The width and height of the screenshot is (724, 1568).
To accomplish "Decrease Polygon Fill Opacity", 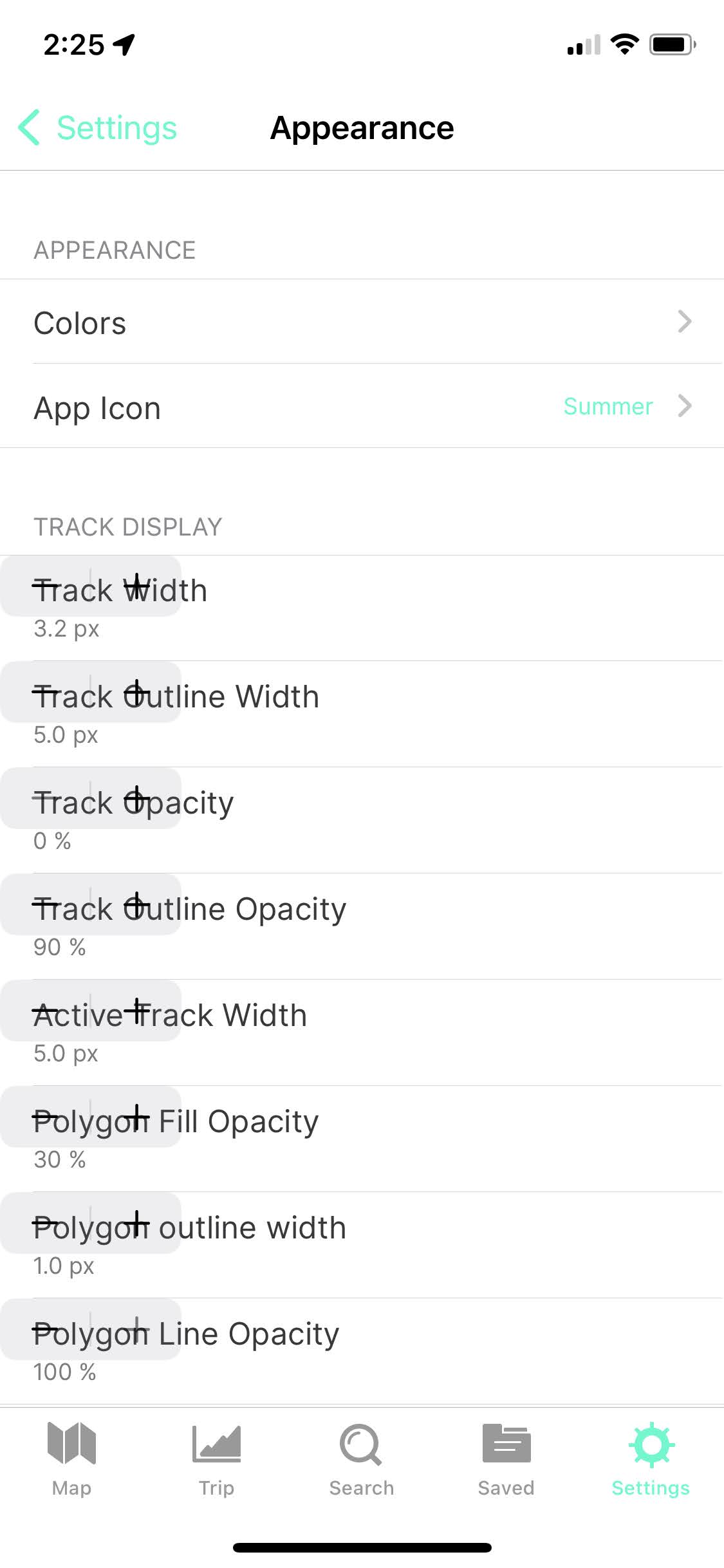I will [46, 1117].
